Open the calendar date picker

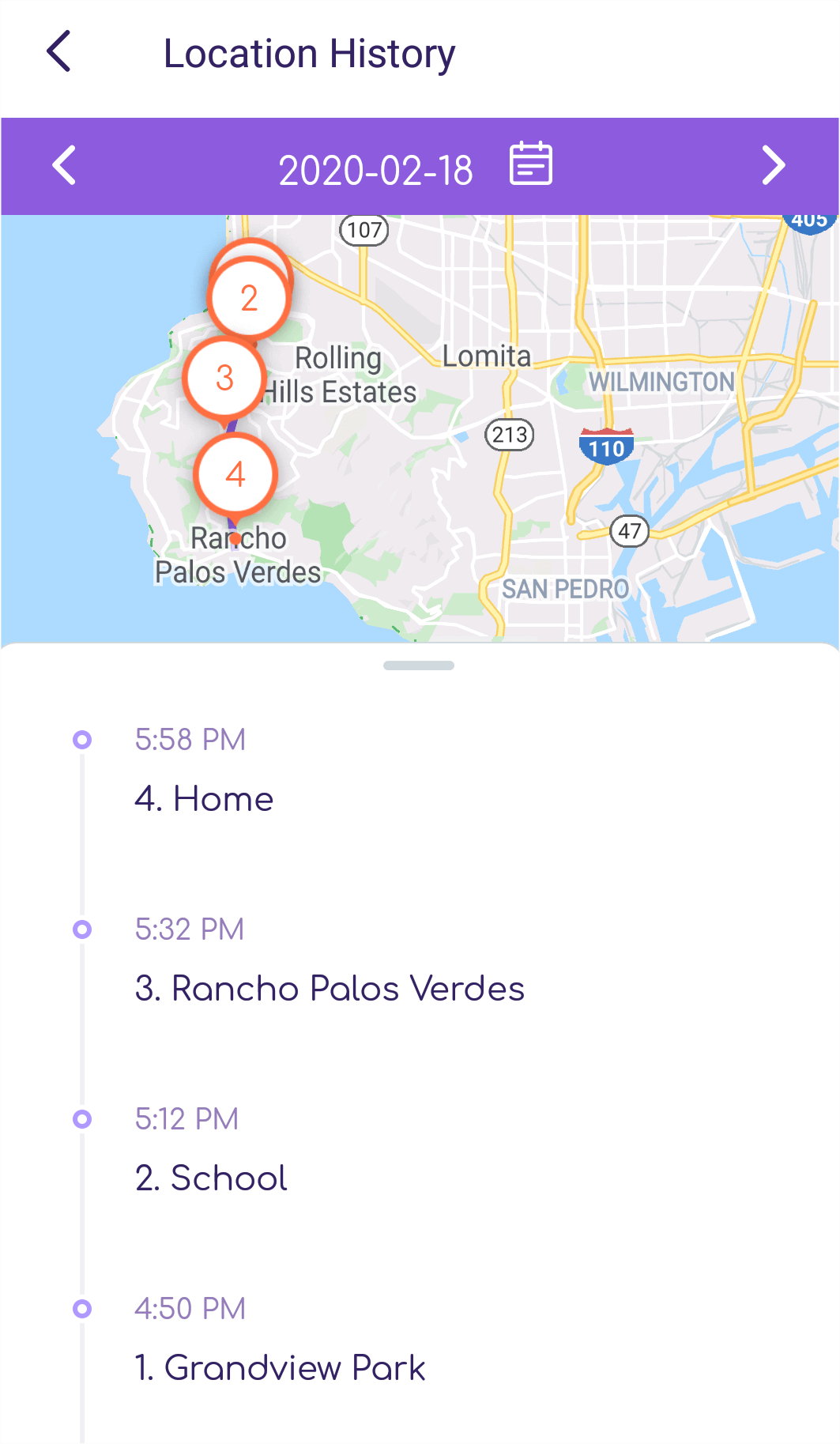[530, 164]
